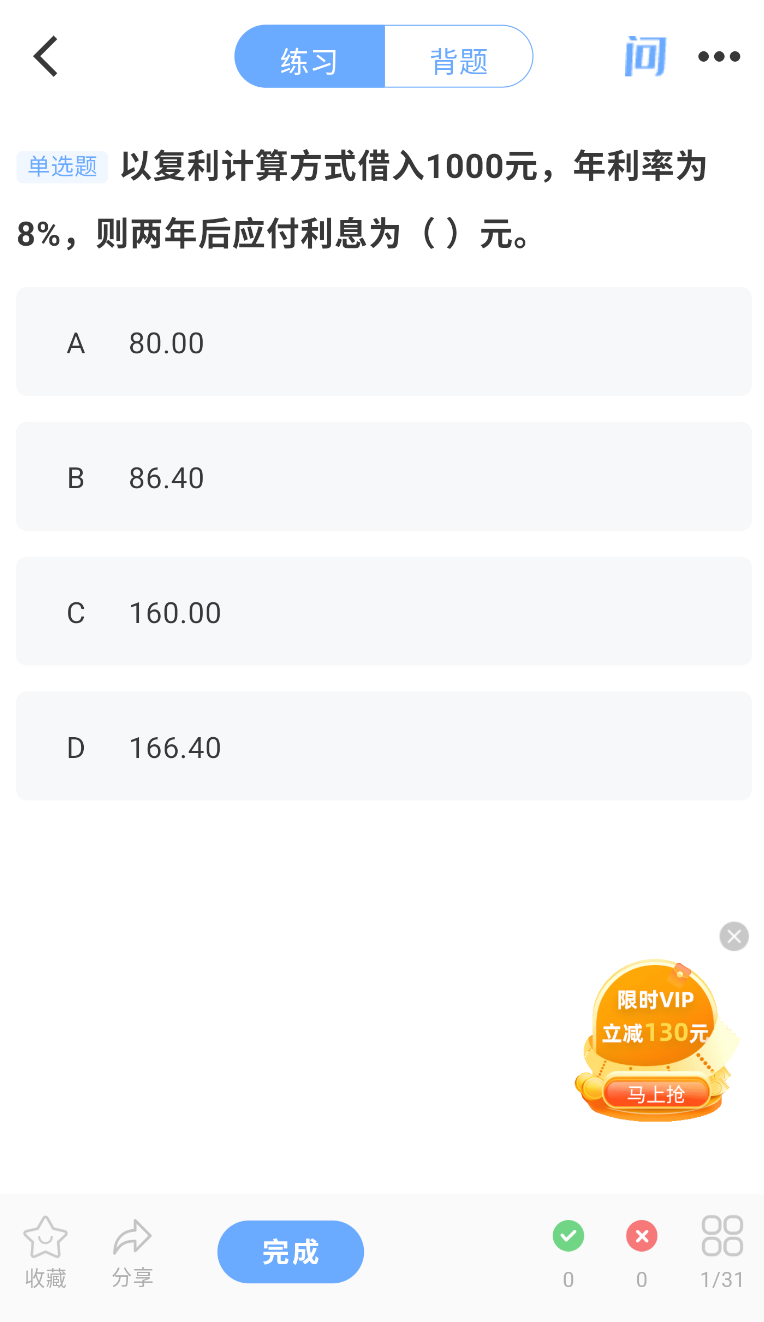Choose answer B 86.40
Image resolution: width=764 pixels, height=1322 pixels.
tap(384, 477)
